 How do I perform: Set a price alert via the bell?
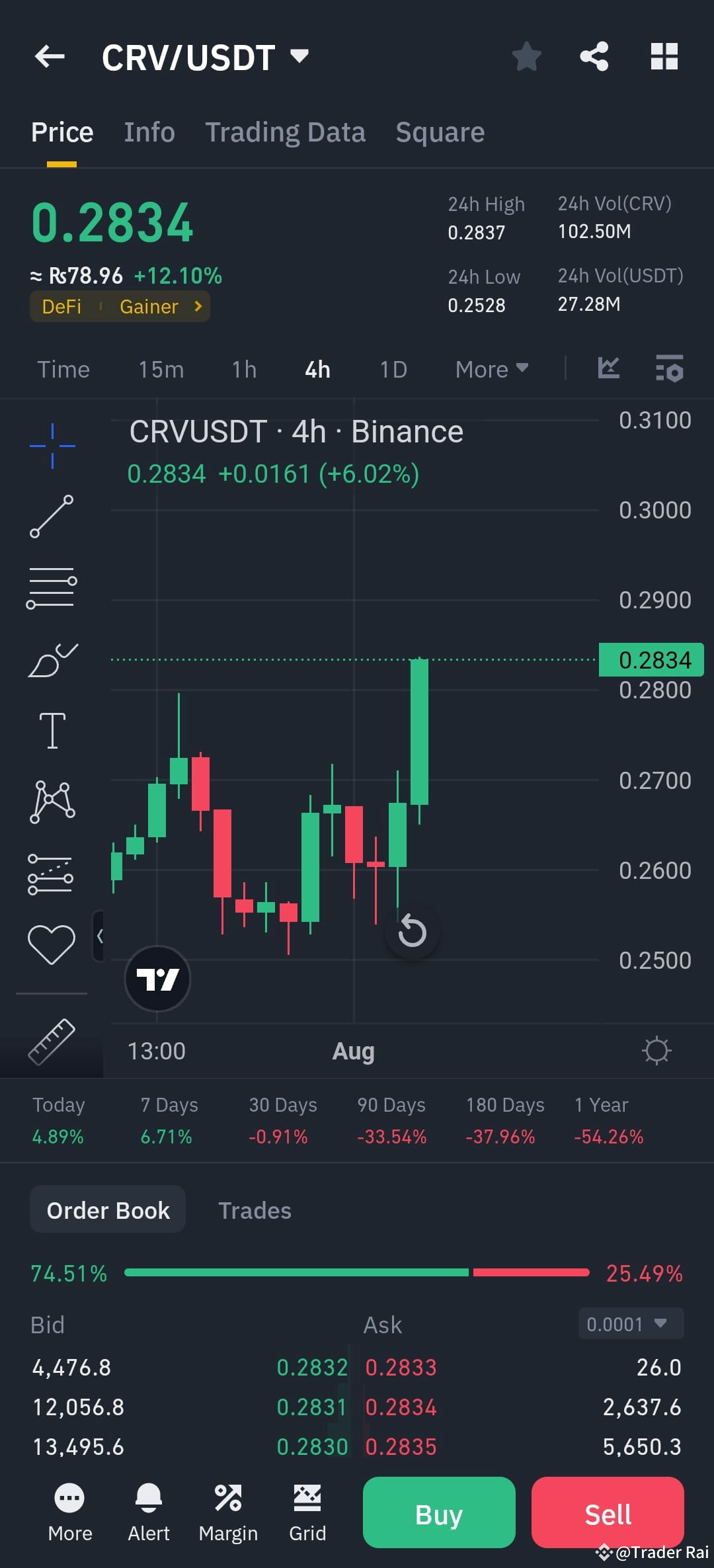(148, 1514)
